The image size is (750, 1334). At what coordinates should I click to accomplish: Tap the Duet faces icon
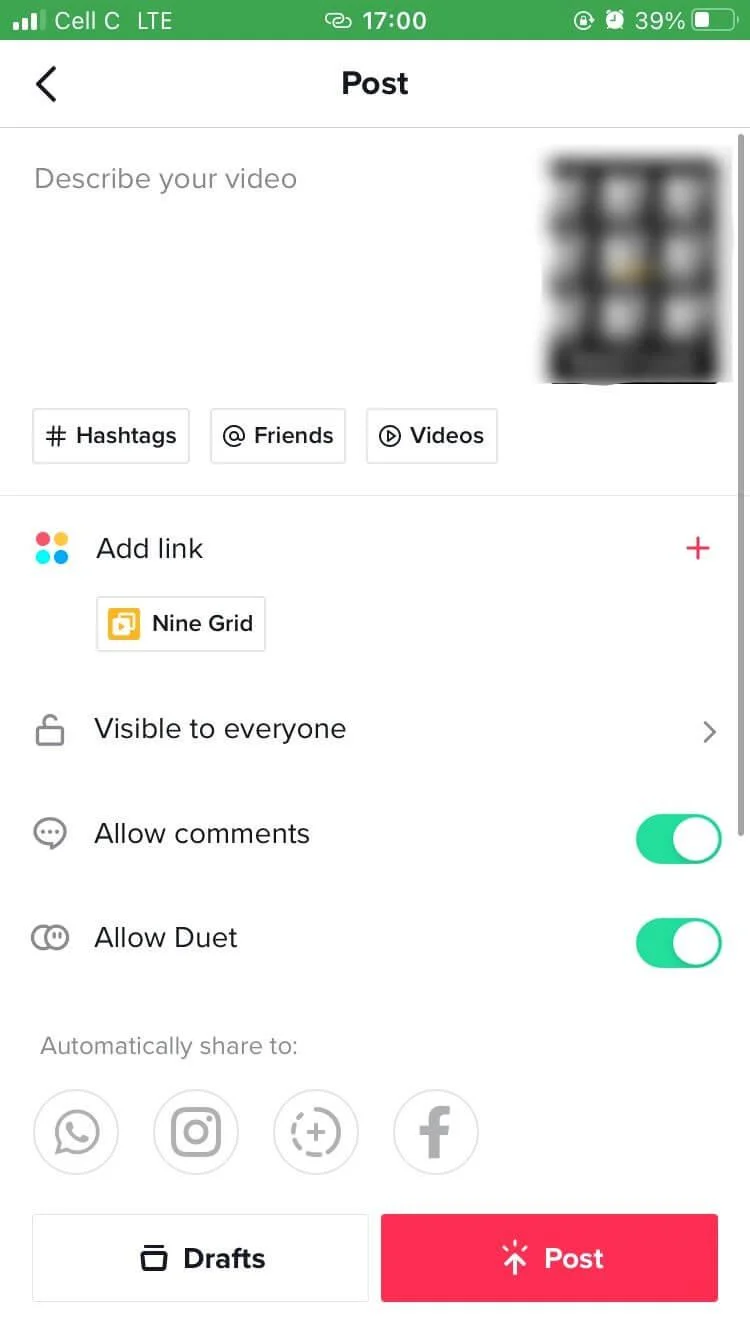[50, 938]
